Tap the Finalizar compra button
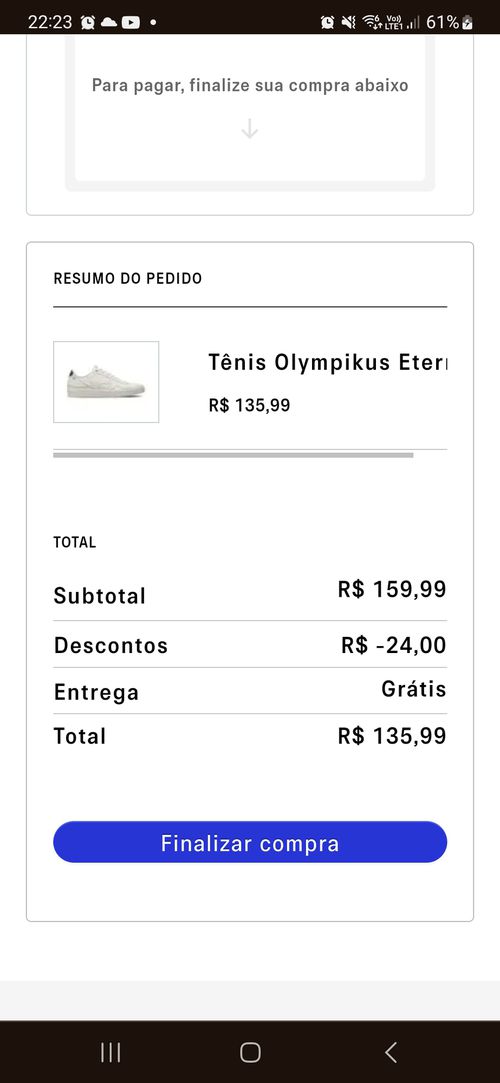The width and height of the screenshot is (500, 1083). pyautogui.click(x=250, y=842)
